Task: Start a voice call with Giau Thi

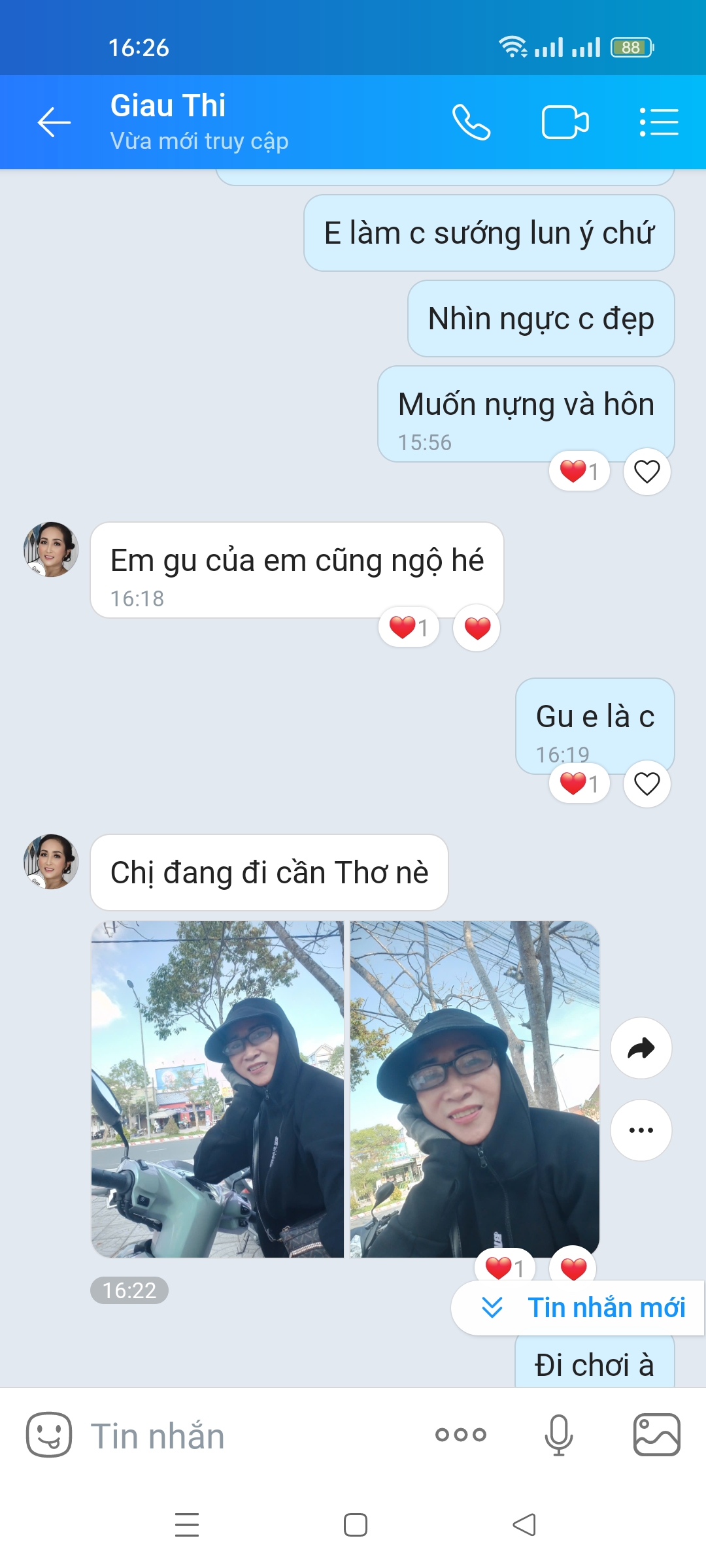Action: 471,122
